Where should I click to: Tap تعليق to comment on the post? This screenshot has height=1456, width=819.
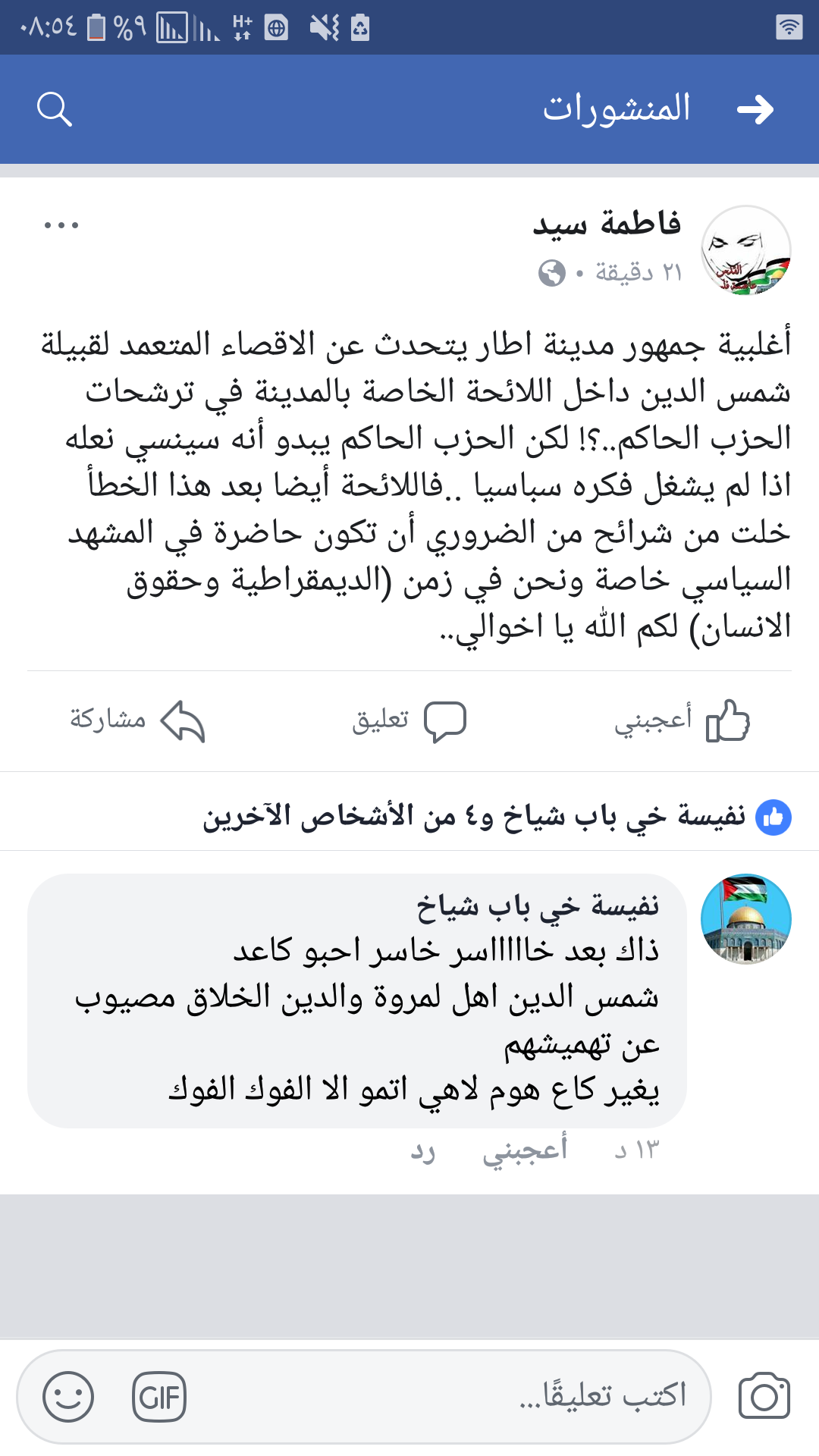[409, 720]
